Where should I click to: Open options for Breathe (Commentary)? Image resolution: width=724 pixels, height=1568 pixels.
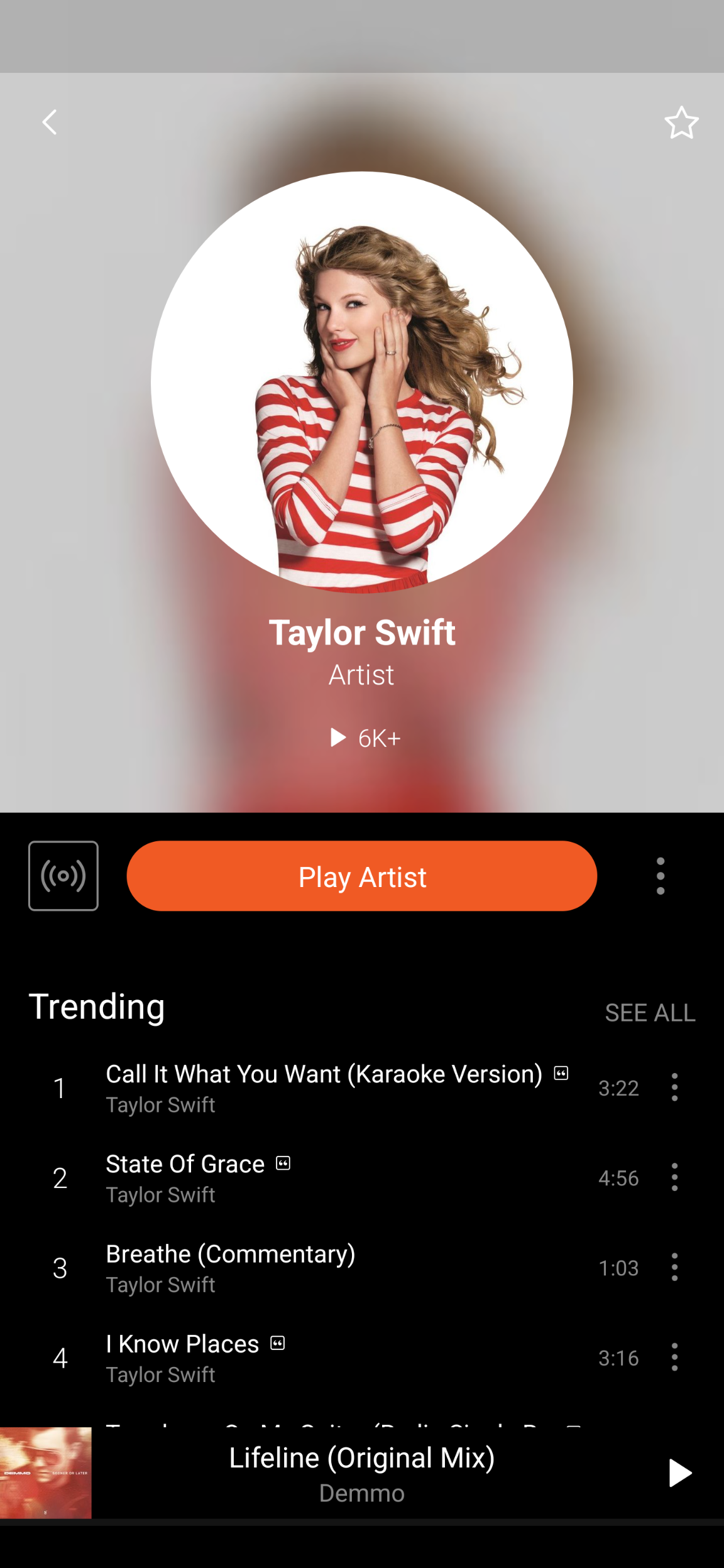(674, 1267)
